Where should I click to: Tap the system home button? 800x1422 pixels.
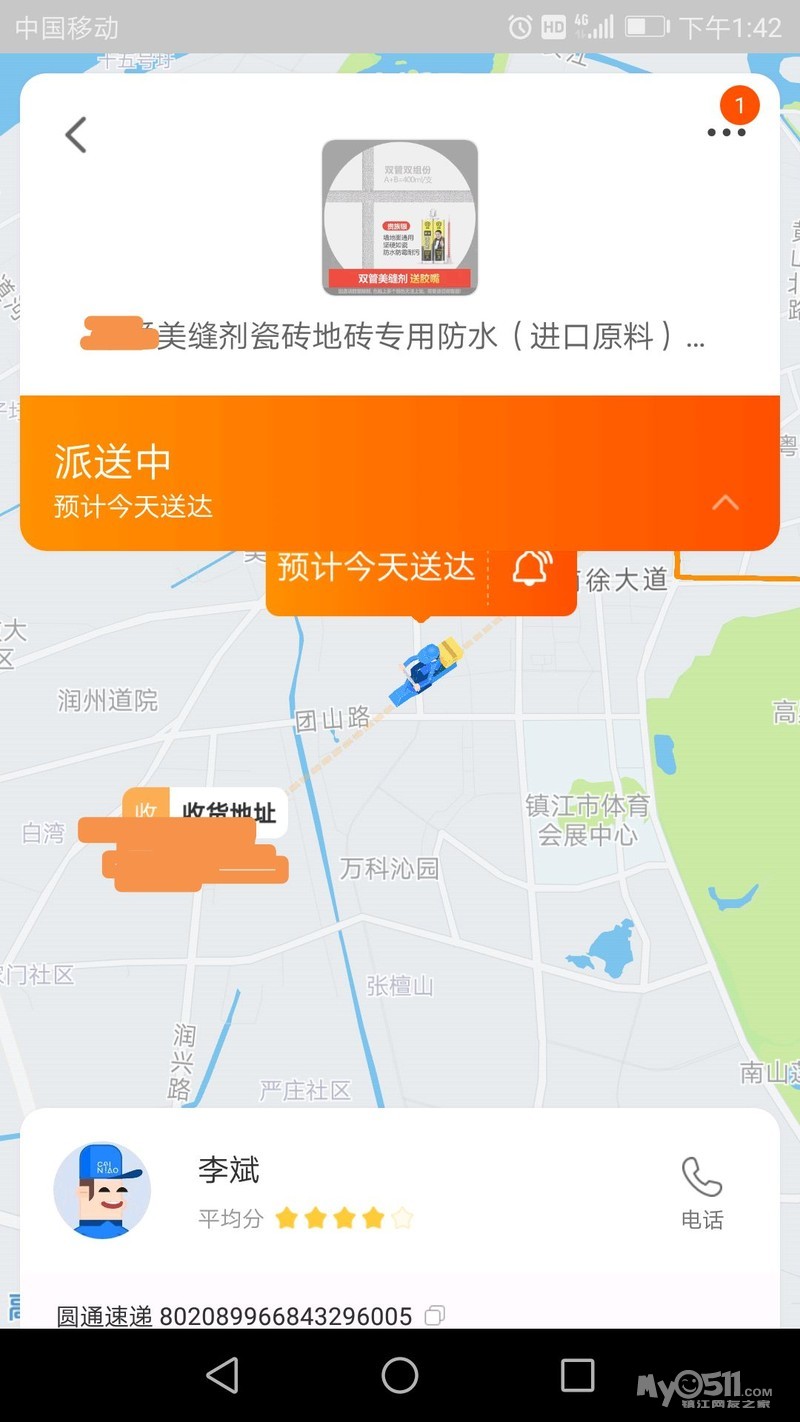pos(400,1375)
